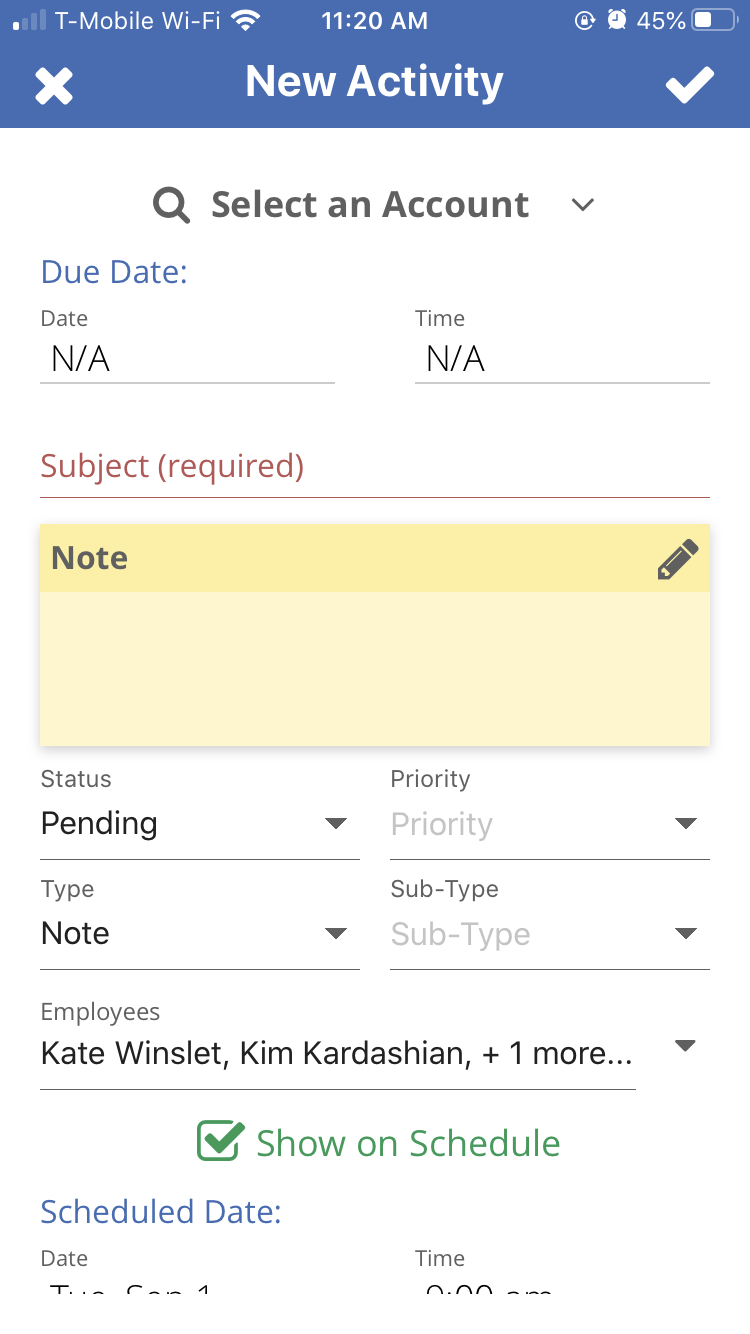Close the New Activity form

click(x=54, y=86)
